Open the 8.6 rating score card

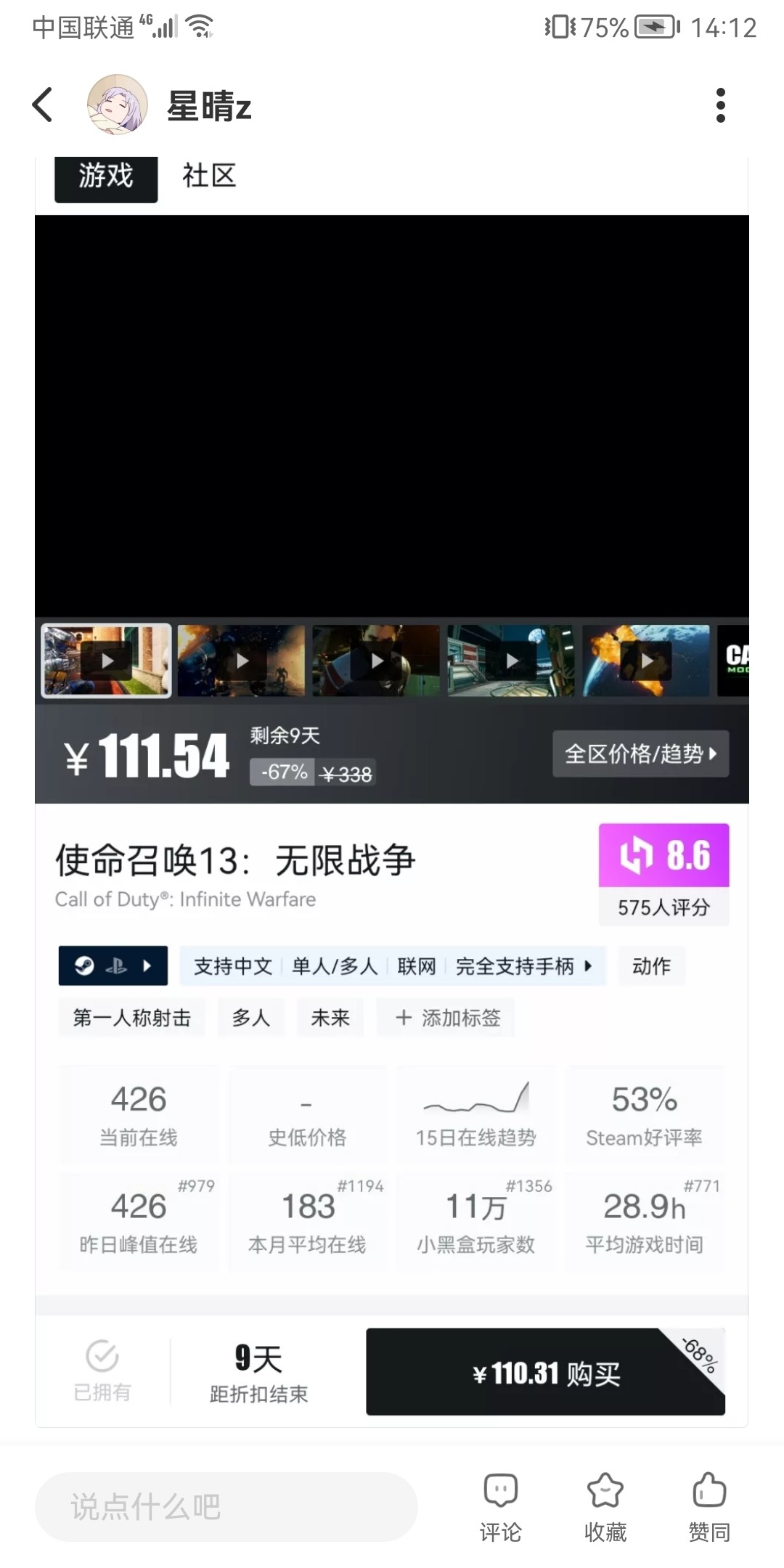(x=663, y=873)
